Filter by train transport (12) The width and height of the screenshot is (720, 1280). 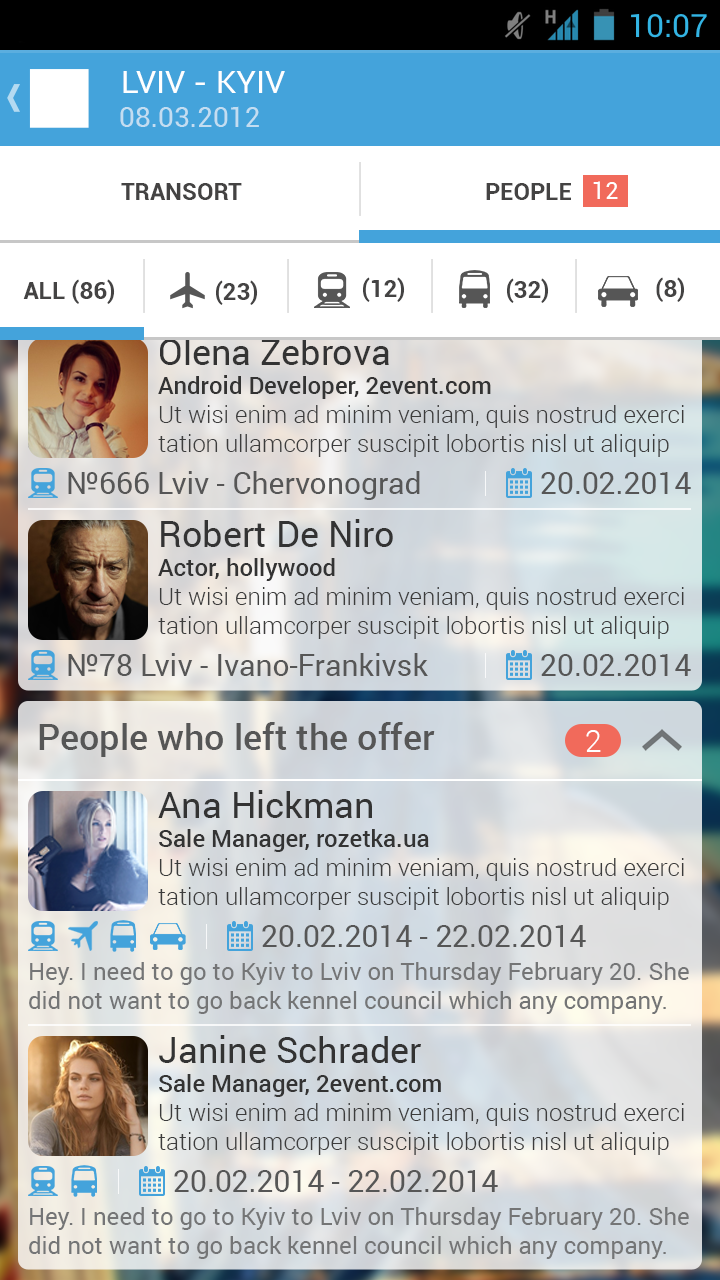click(x=360, y=290)
